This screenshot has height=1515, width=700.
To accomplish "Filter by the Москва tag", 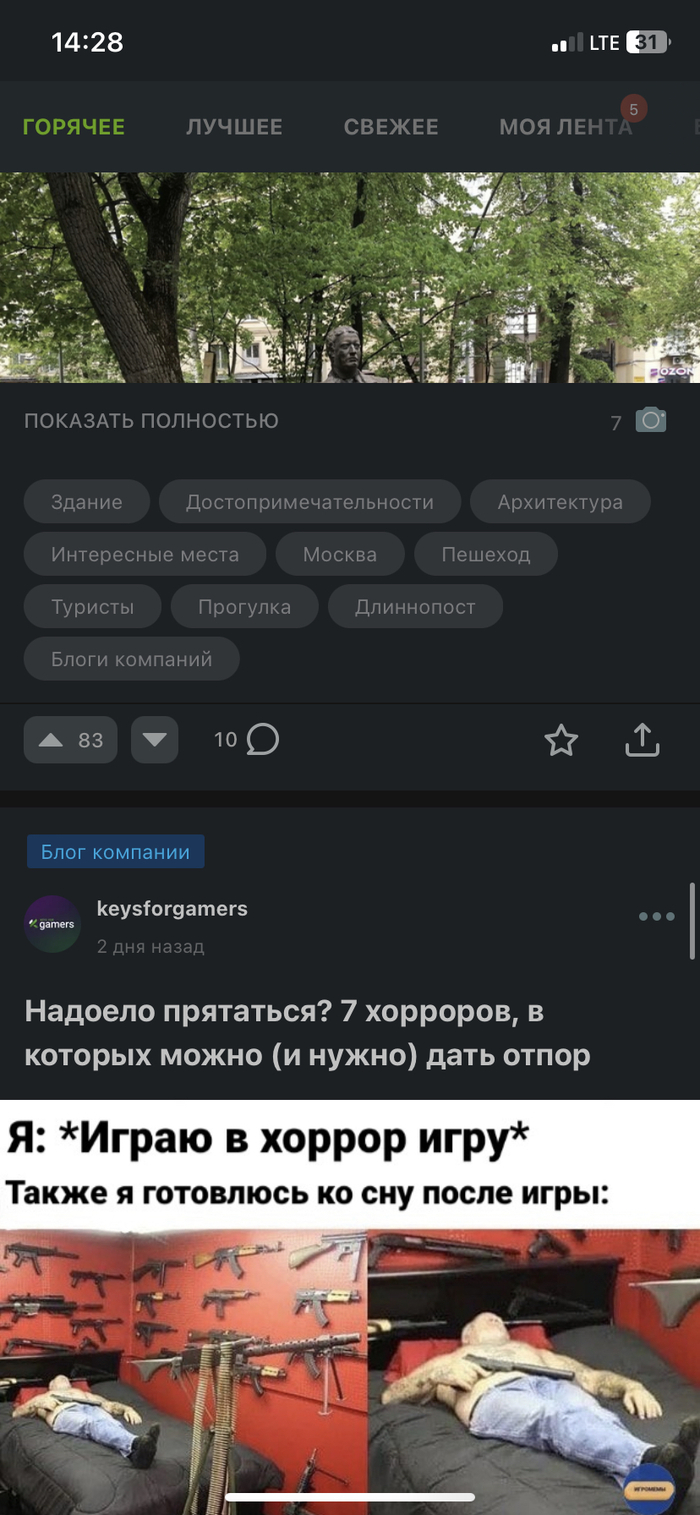I will (x=340, y=554).
